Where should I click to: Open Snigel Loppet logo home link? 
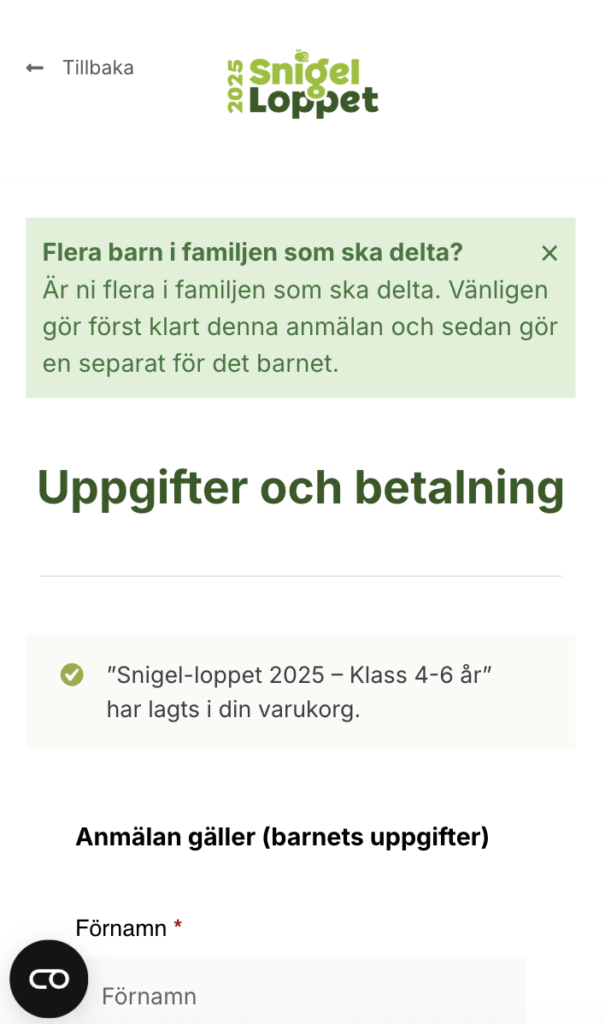pyautogui.click(x=303, y=88)
